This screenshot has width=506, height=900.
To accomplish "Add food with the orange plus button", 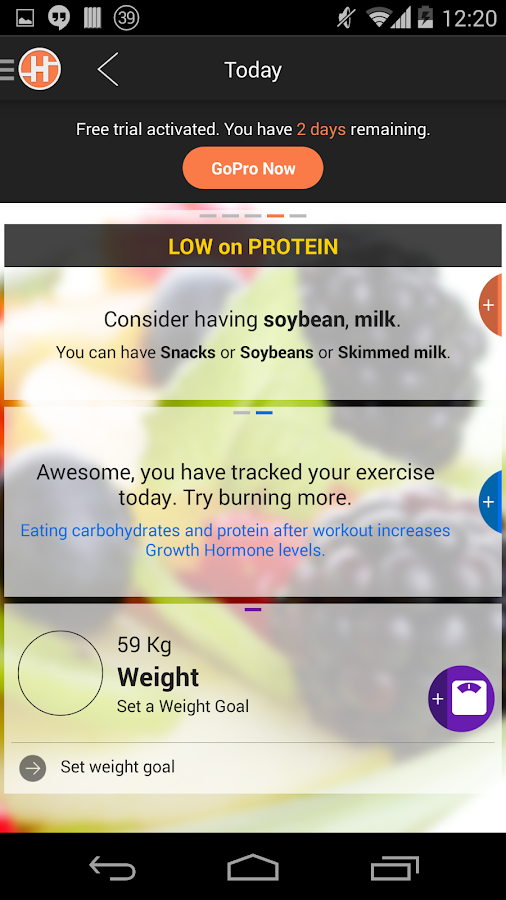I will click(491, 305).
